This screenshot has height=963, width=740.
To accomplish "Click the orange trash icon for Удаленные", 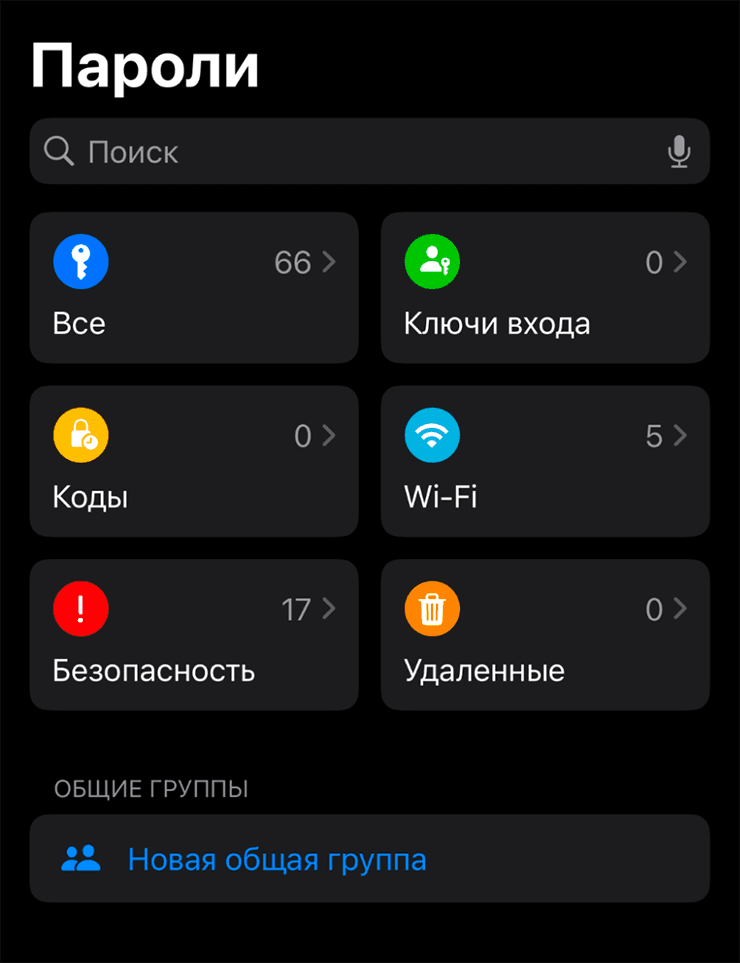I will point(432,608).
